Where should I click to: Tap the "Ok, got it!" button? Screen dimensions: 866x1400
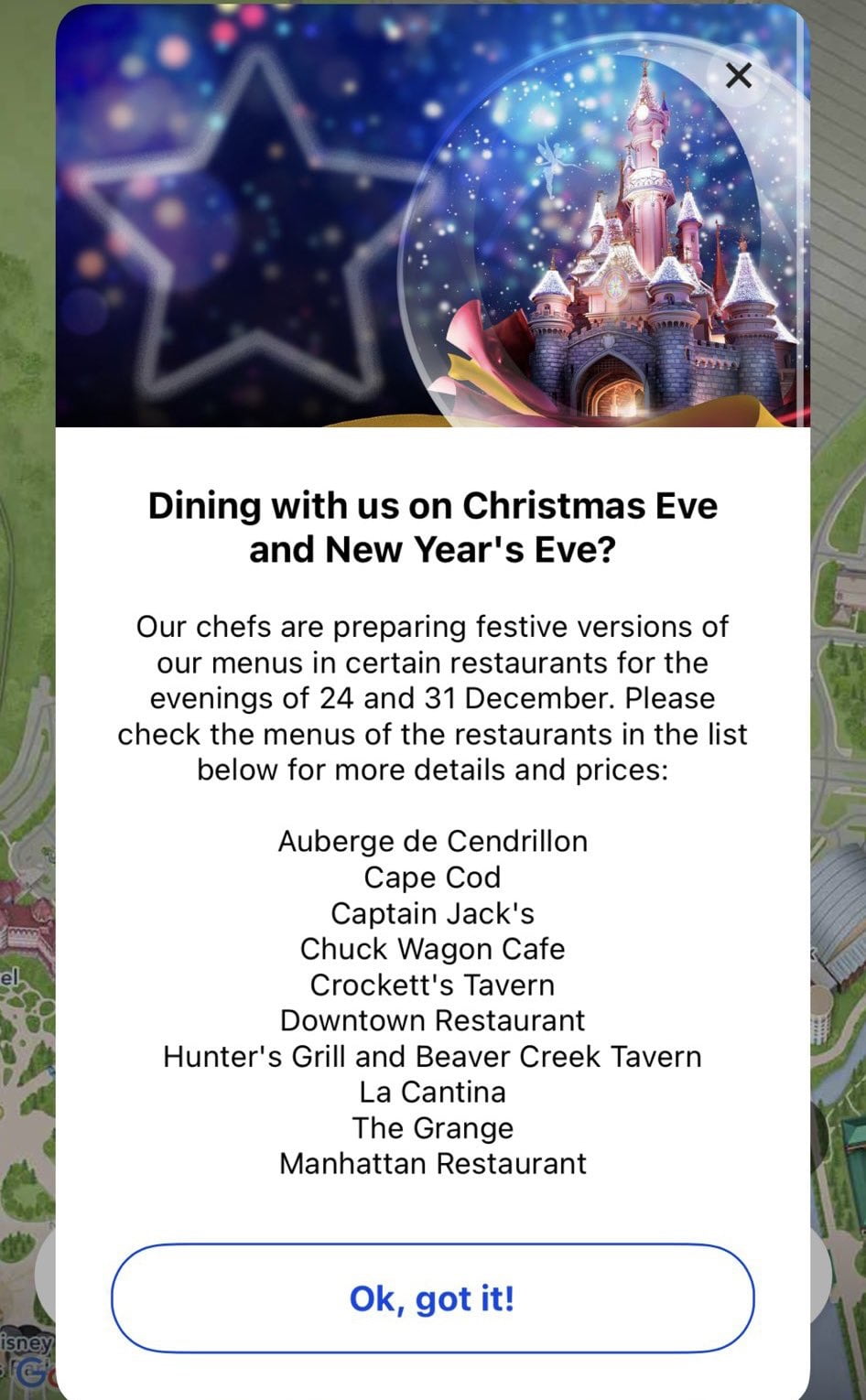pos(432,1298)
